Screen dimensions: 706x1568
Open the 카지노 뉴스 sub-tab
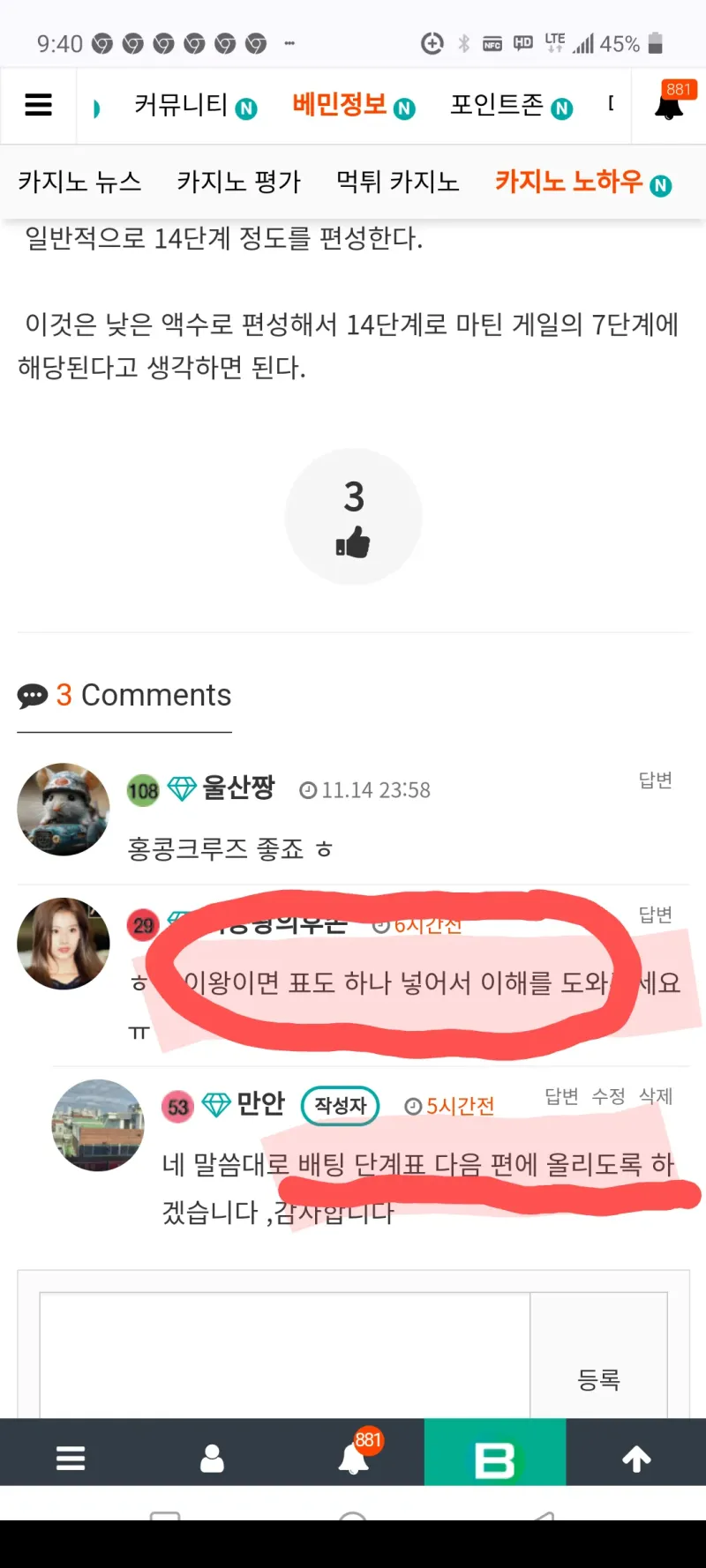pyautogui.click(x=79, y=182)
